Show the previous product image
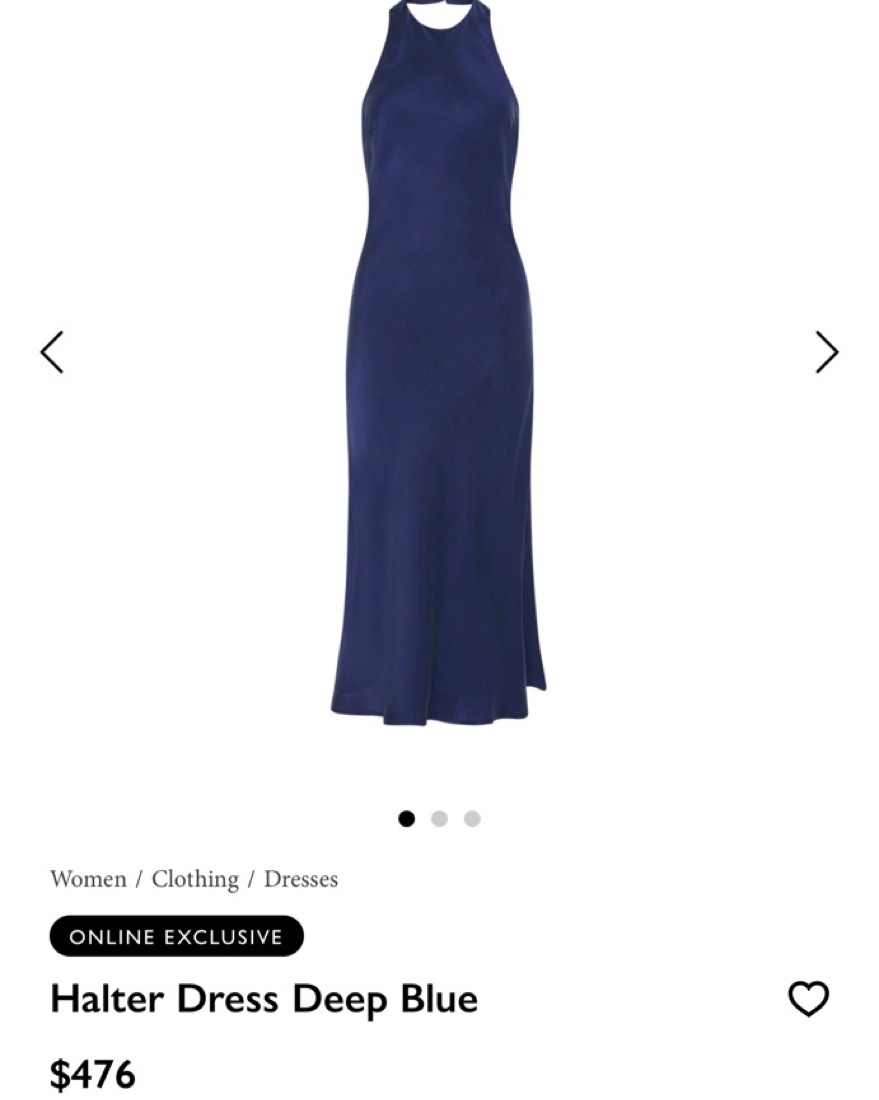The image size is (879, 1100). click(52, 352)
